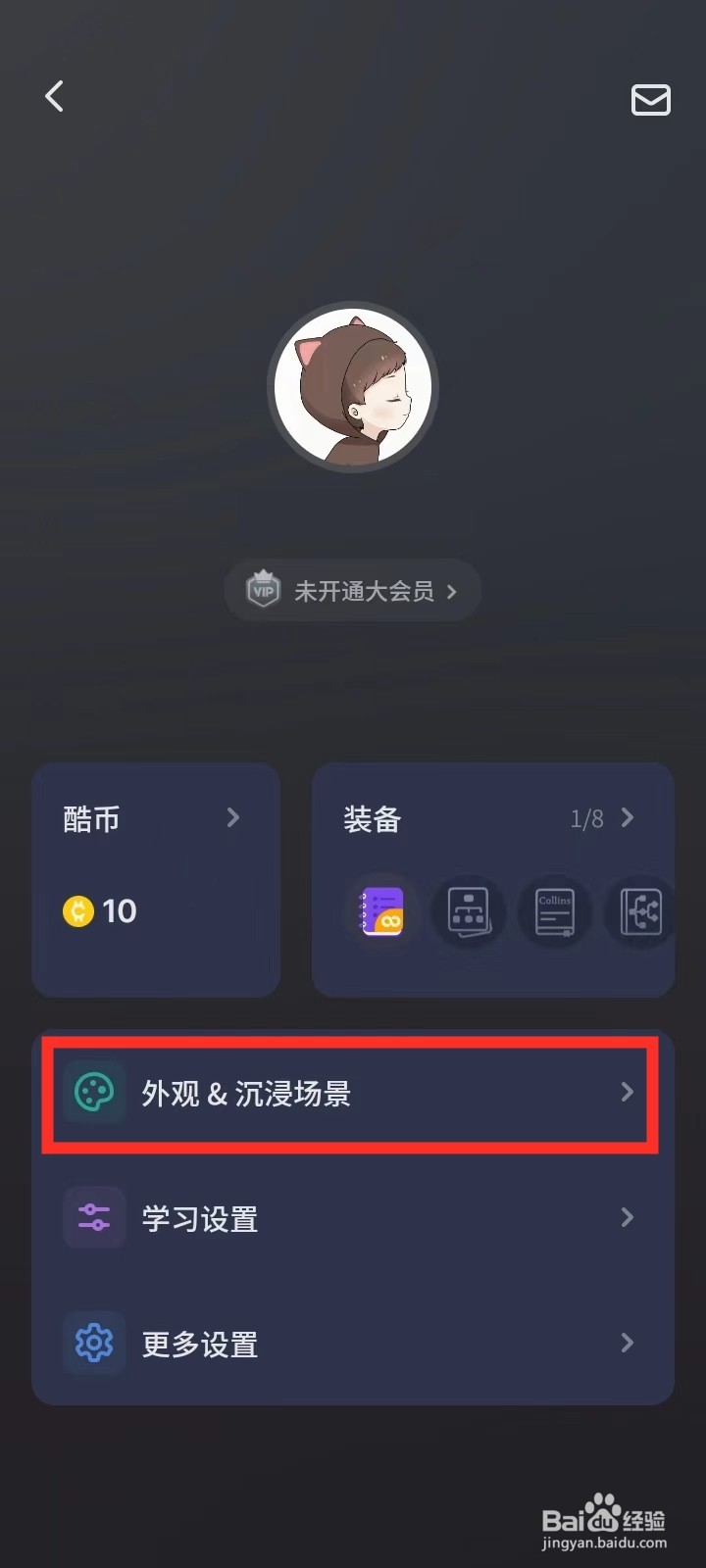This screenshot has width=706, height=1568.
Task: Expand the 酷币 panel via its arrow
Action: click(x=233, y=817)
